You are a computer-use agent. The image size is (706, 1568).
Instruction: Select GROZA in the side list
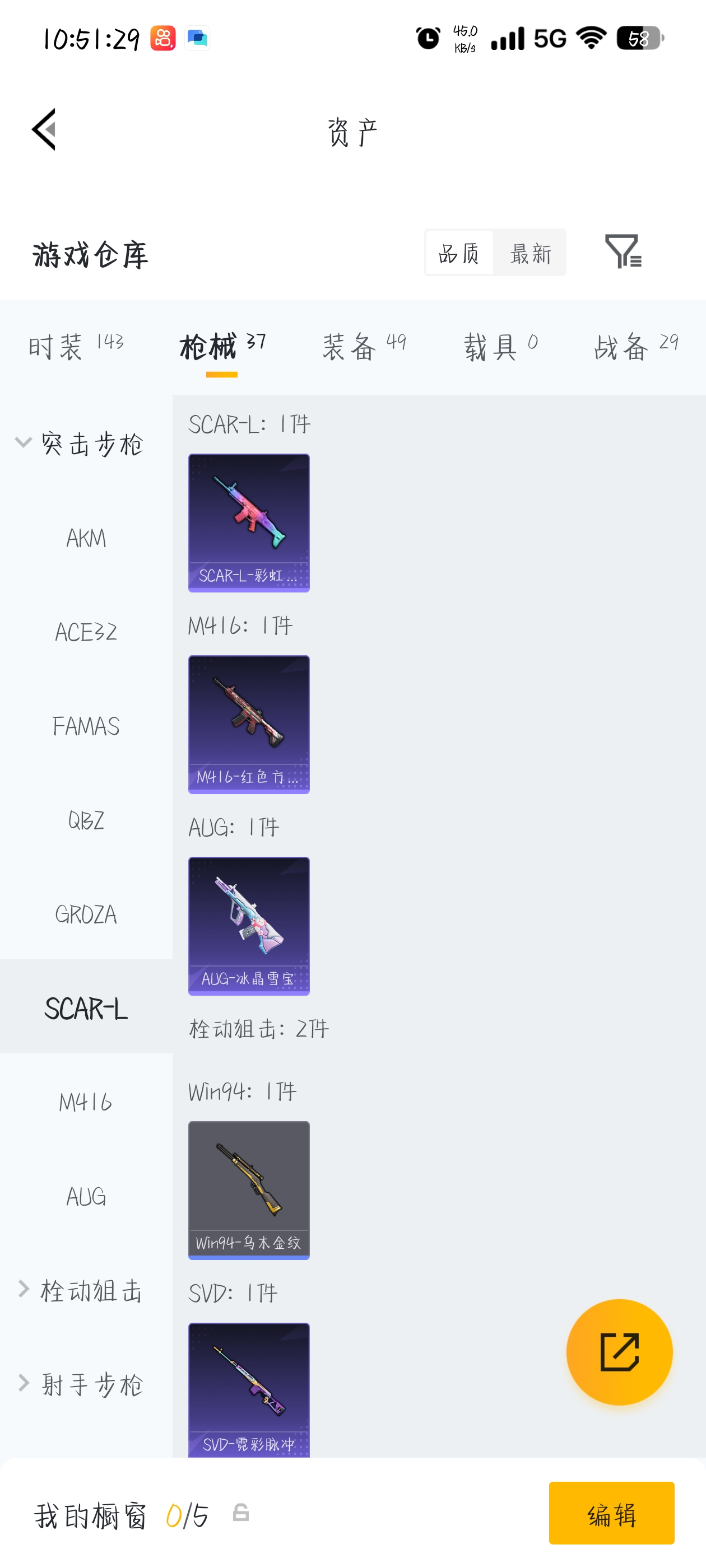86,914
